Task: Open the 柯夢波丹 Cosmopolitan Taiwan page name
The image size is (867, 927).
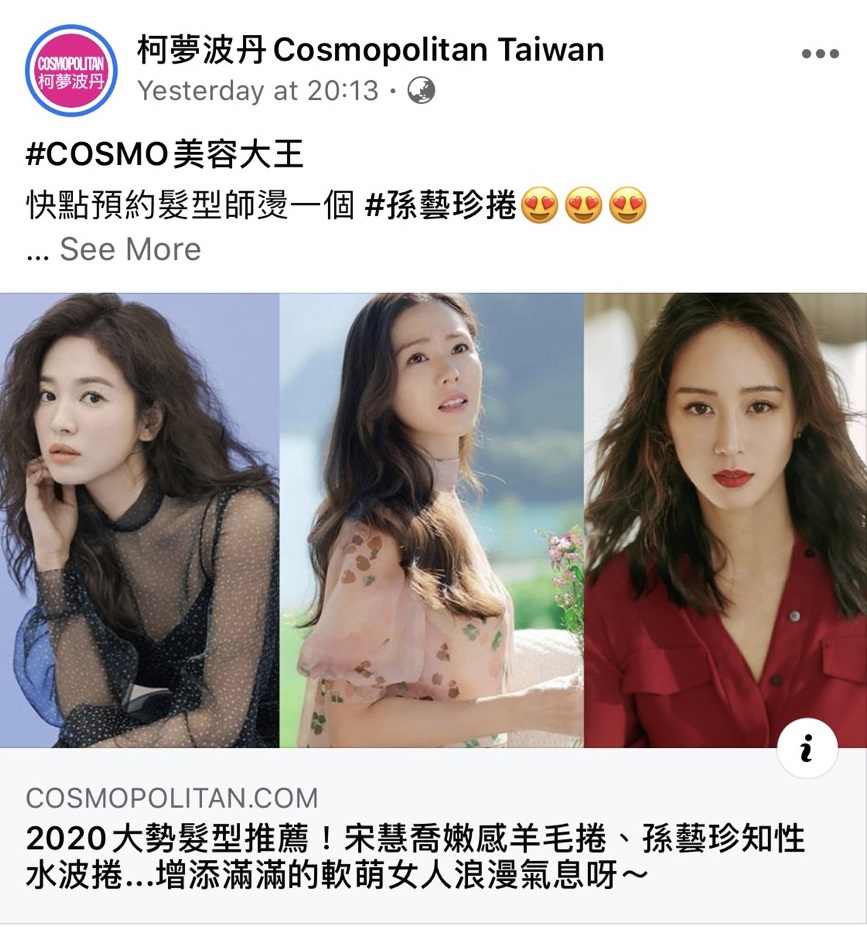Action: 370,49
